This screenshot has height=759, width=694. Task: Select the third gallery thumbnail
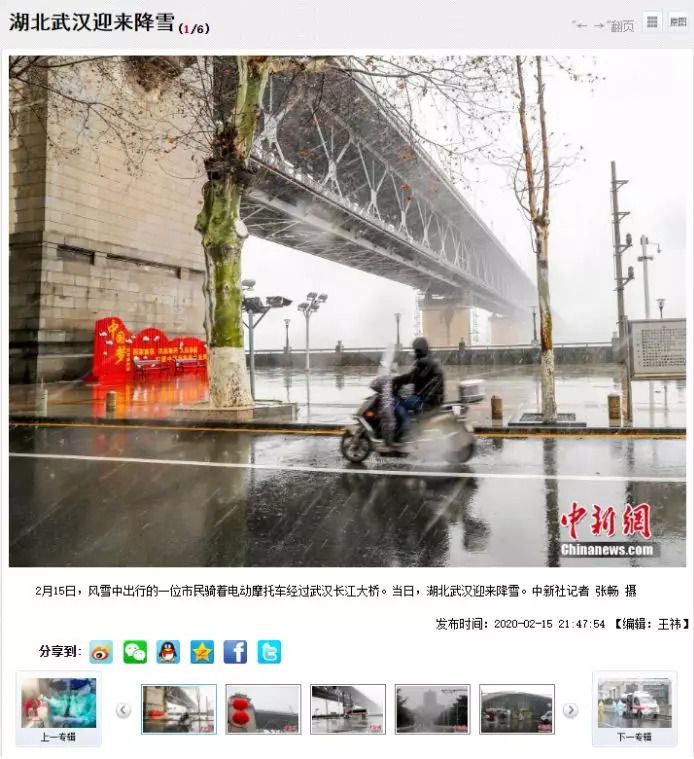tap(348, 709)
